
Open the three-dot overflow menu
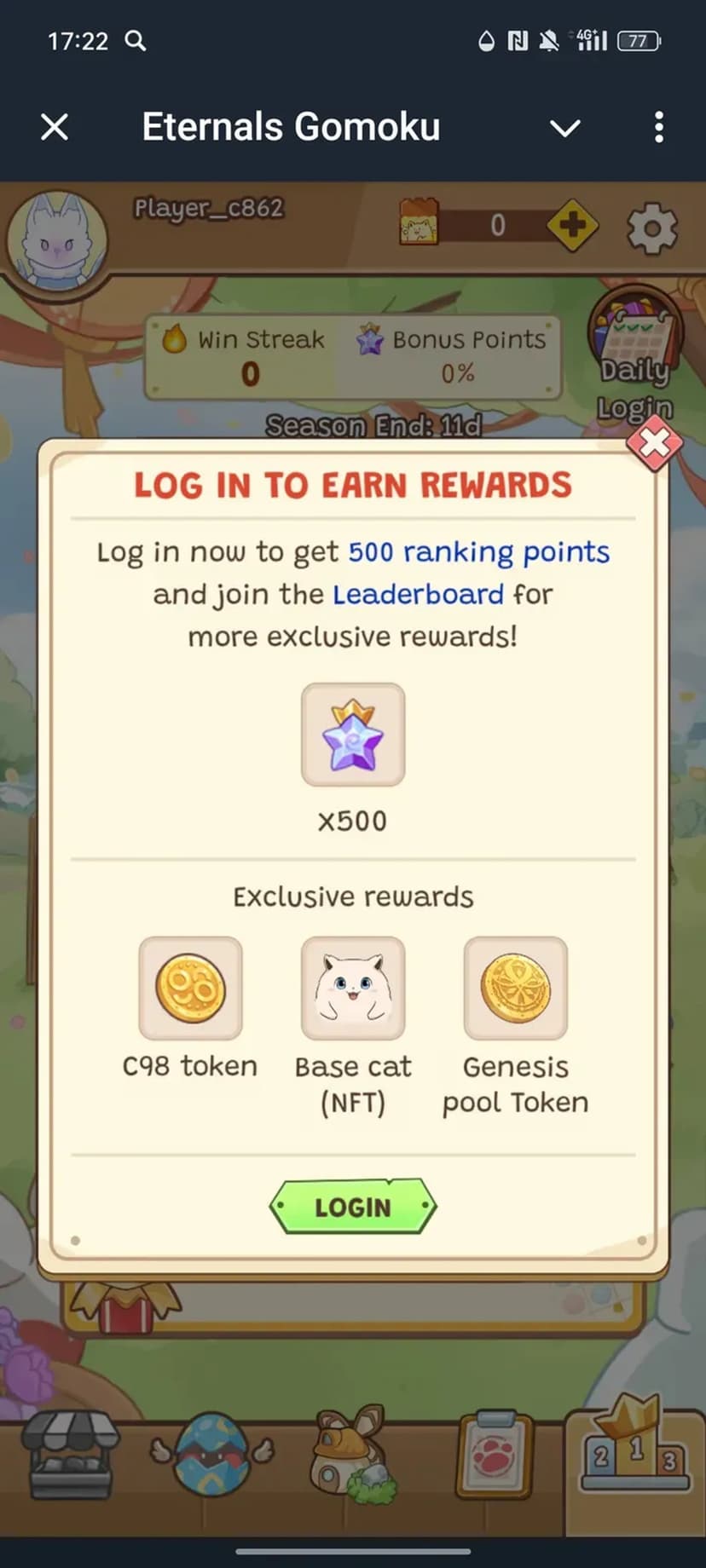coord(658,128)
